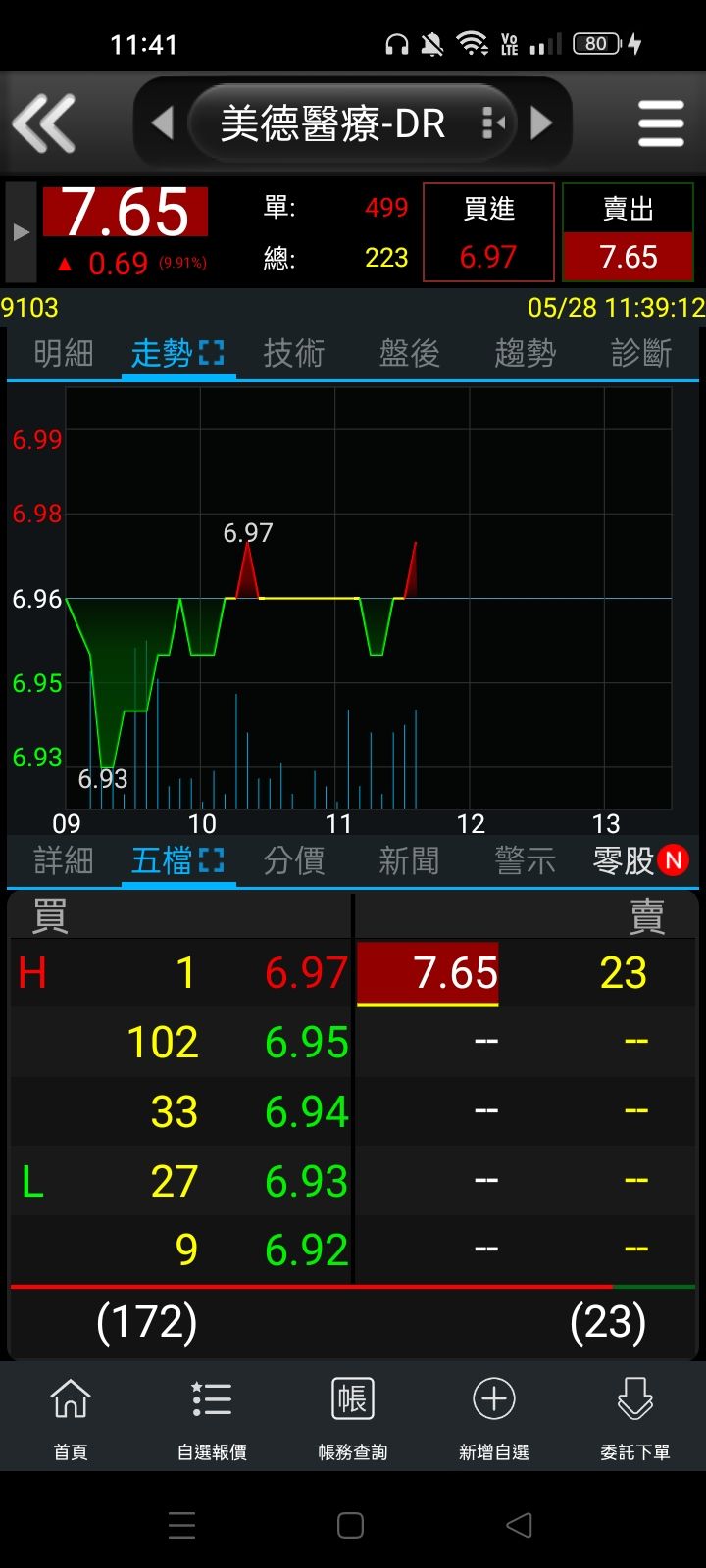Open 帳務查詢 account inquiry
This screenshot has width=706, height=1568.
point(353,1417)
